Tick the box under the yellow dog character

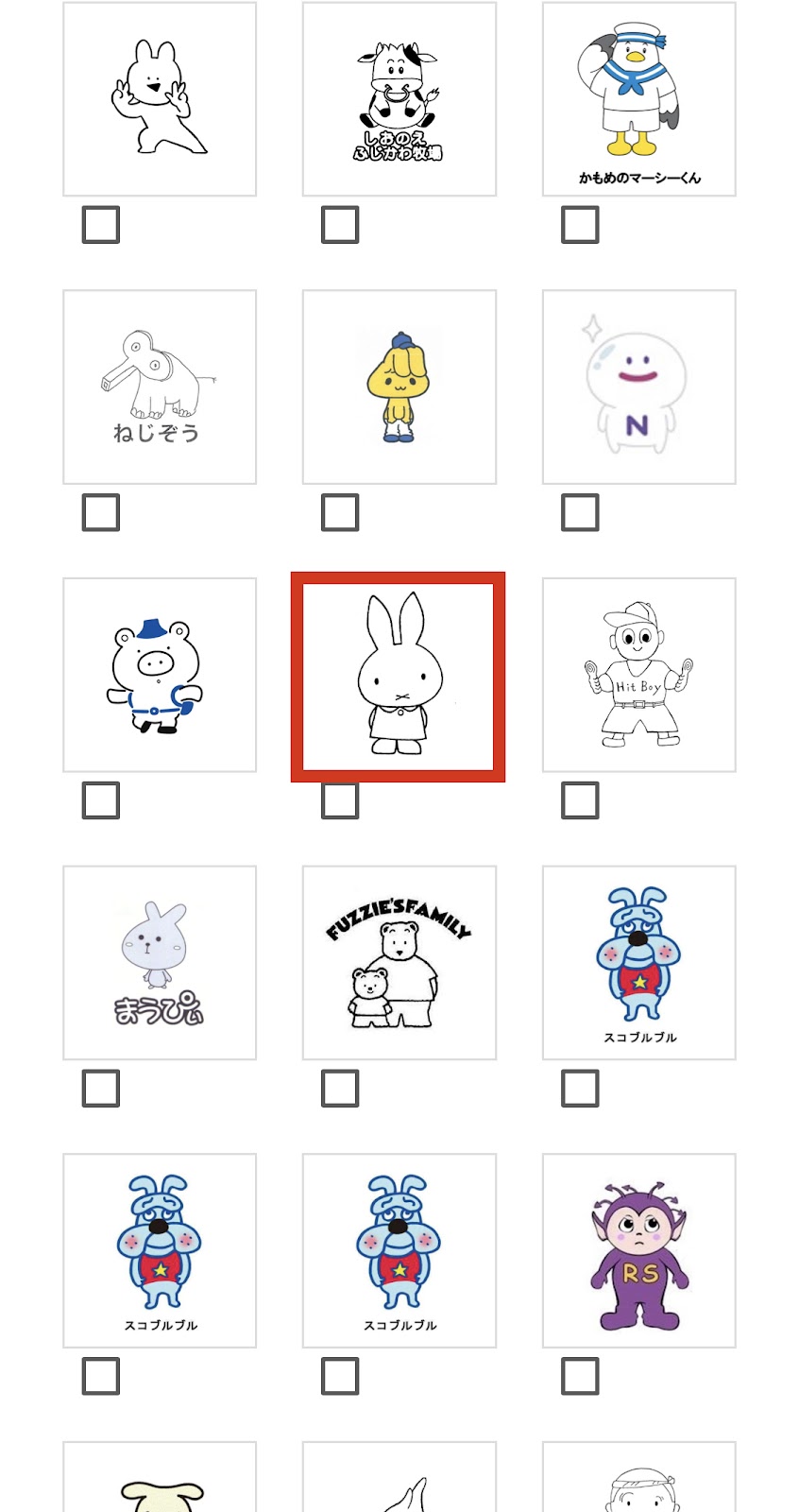tap(340, 512)
